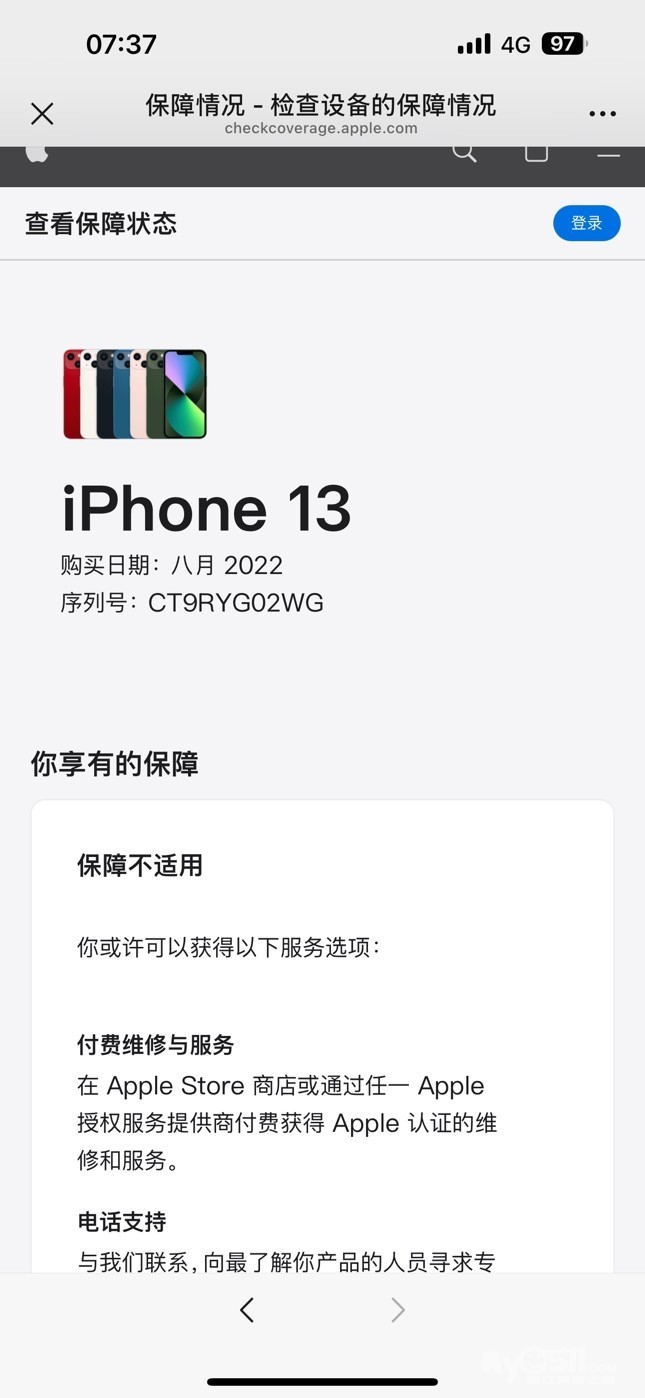Close the in-app browser page

click(x=42, y=114)
